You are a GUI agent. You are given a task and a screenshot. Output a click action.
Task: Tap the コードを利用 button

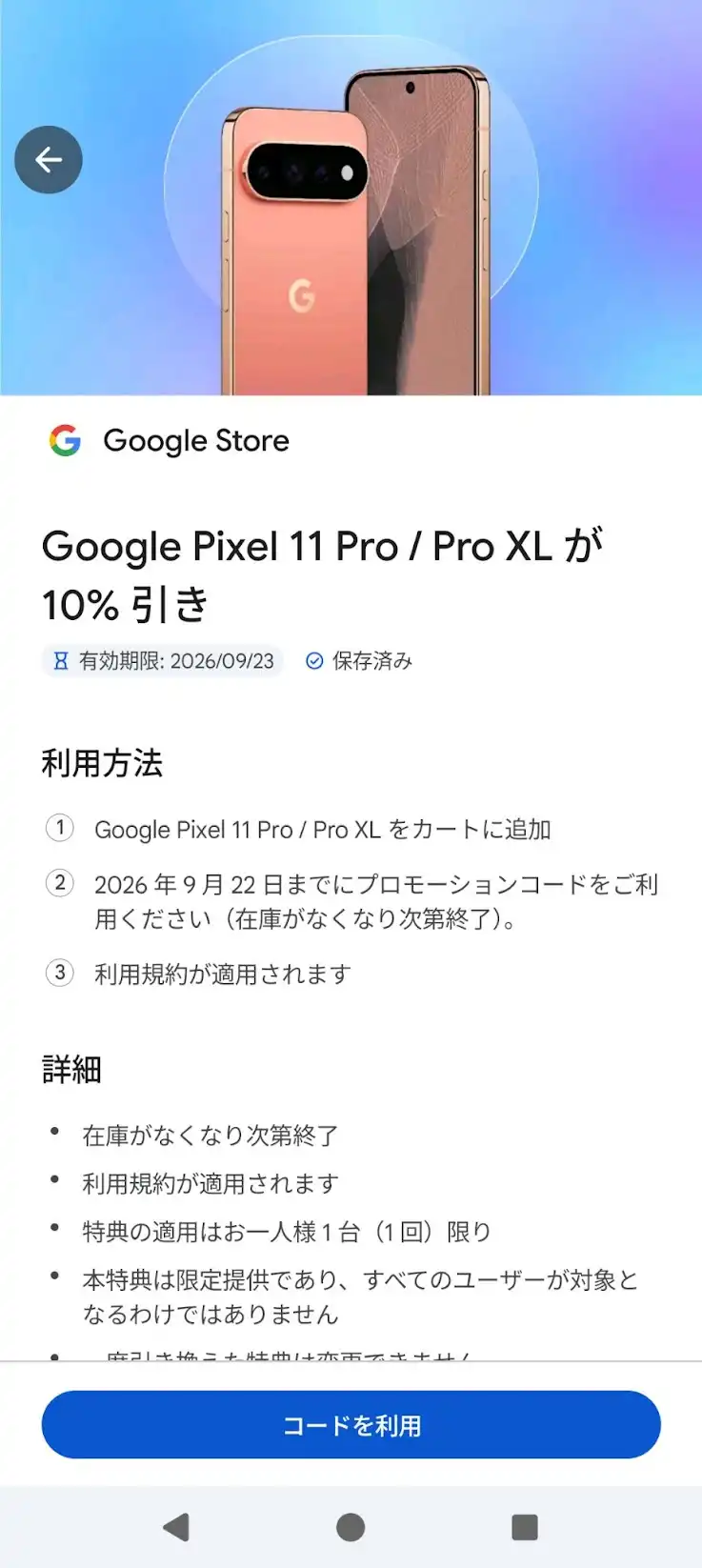351,1425
